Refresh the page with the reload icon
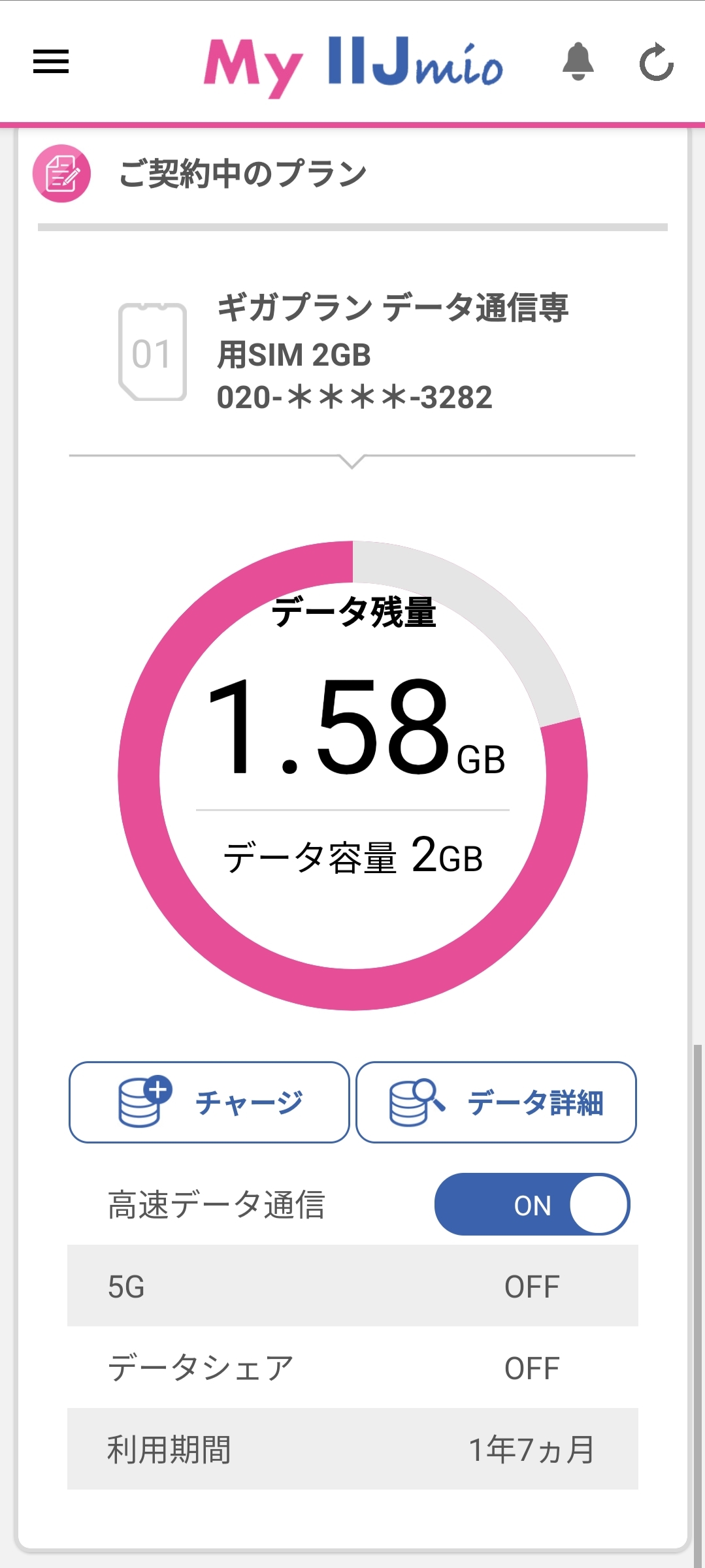 click(656, 63)
